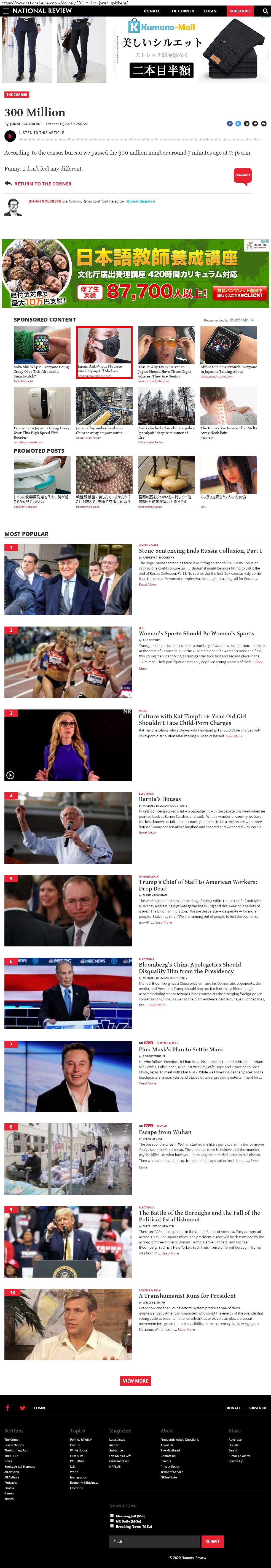Tap the View More button

(135, 1381)
